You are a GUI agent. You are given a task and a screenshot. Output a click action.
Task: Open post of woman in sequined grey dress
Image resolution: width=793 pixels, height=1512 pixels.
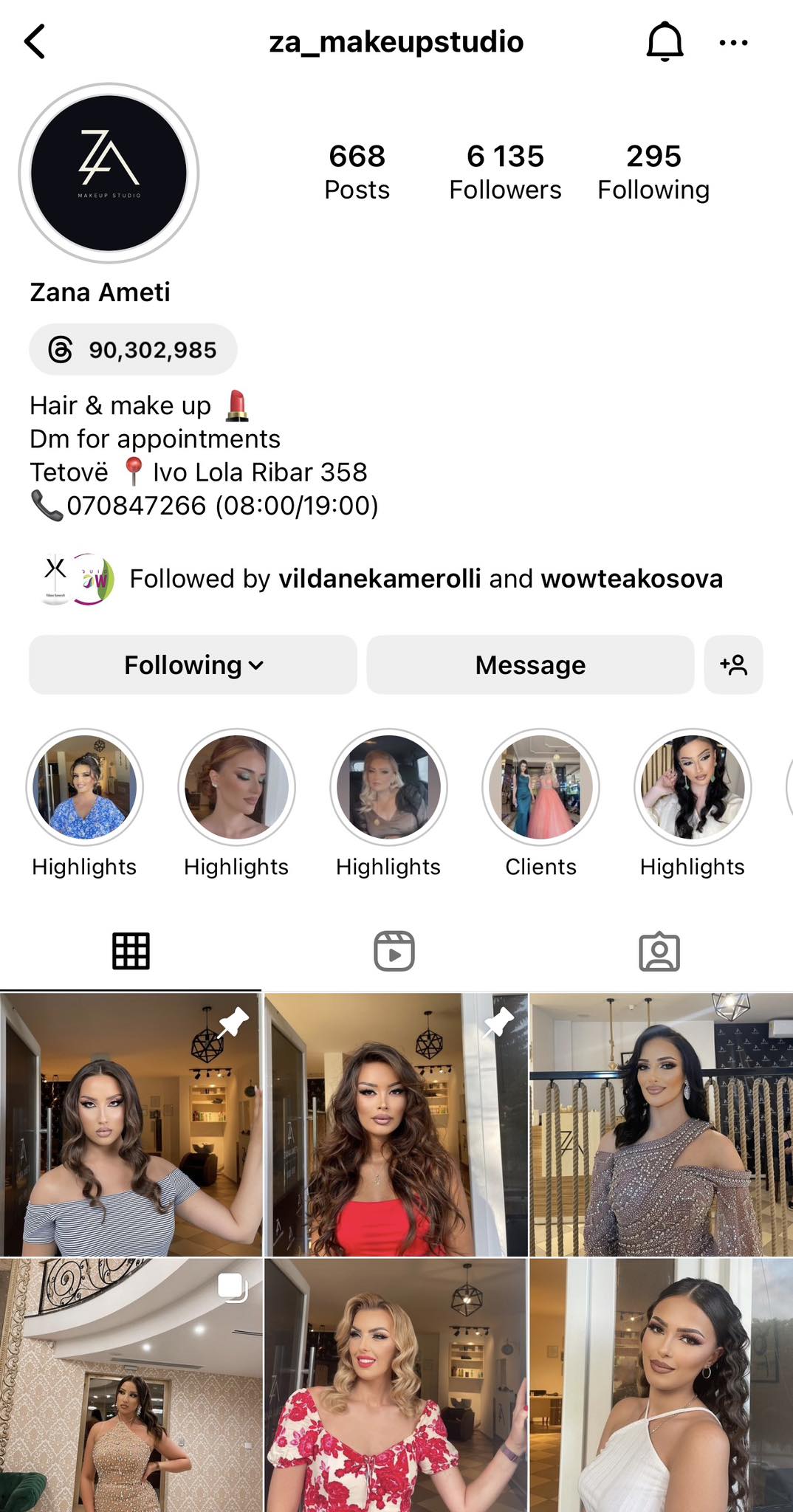(661, 1124)
